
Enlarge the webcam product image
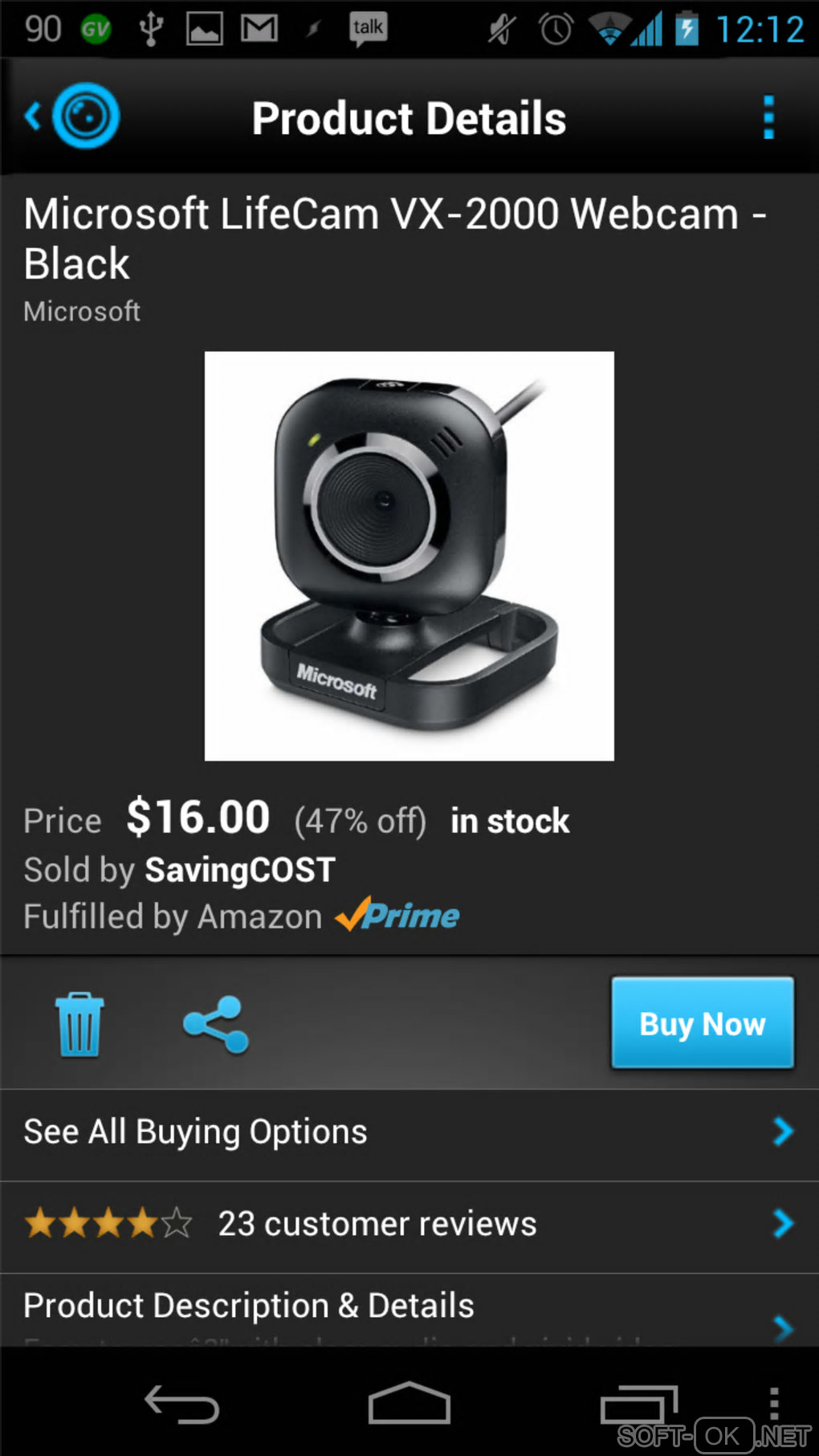[x=409, y=556]
